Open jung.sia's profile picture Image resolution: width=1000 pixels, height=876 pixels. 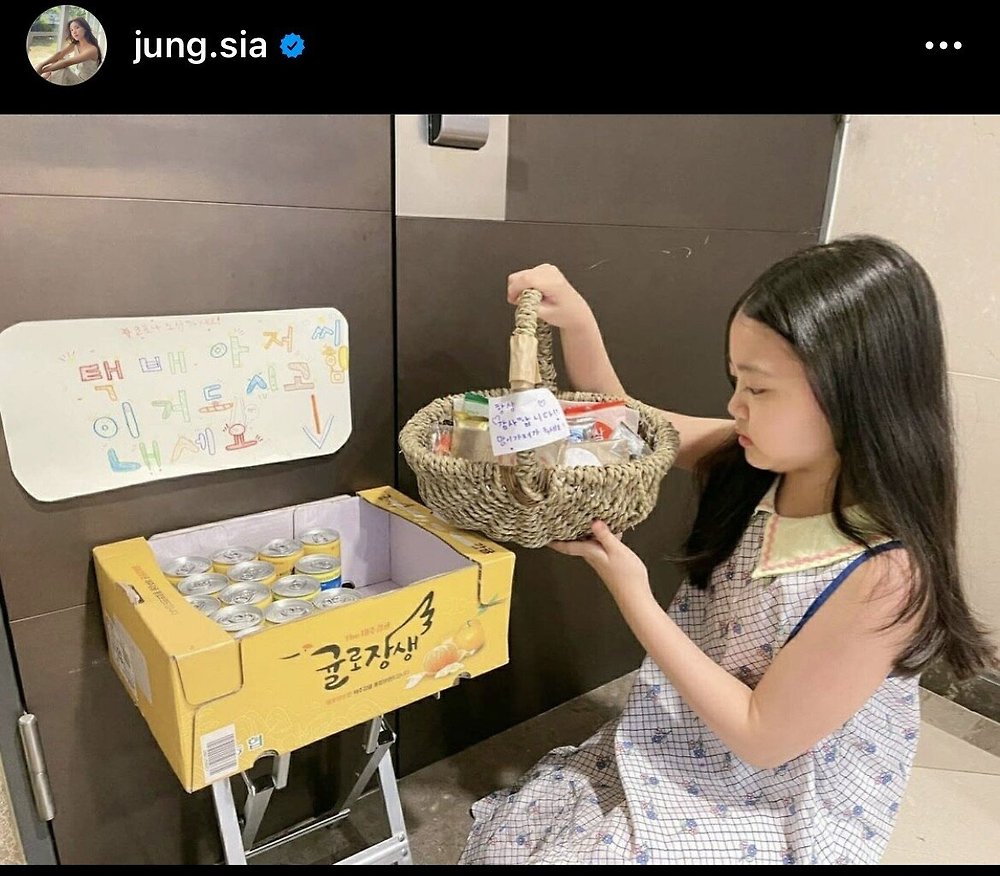tap(66, 45)
